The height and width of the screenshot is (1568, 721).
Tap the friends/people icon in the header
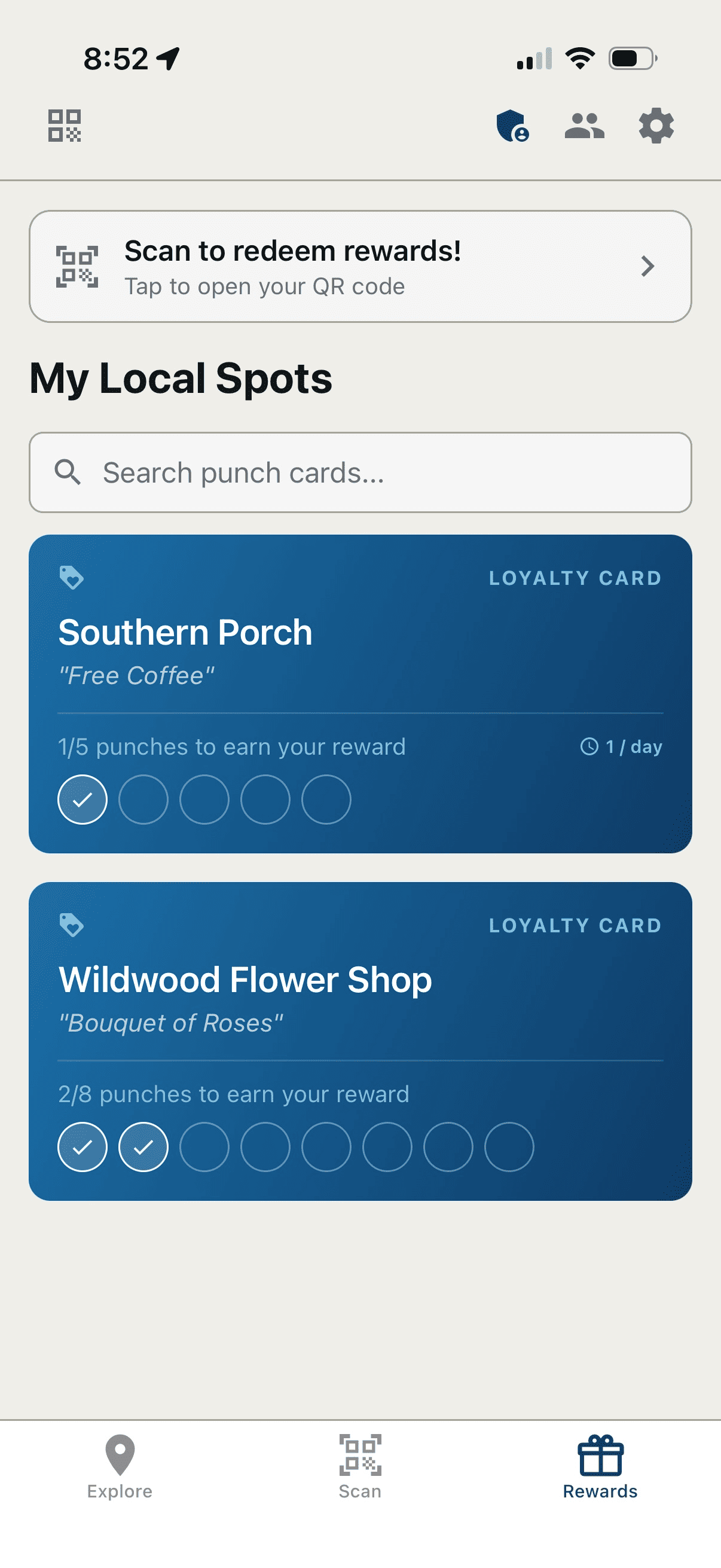point(583,125)
